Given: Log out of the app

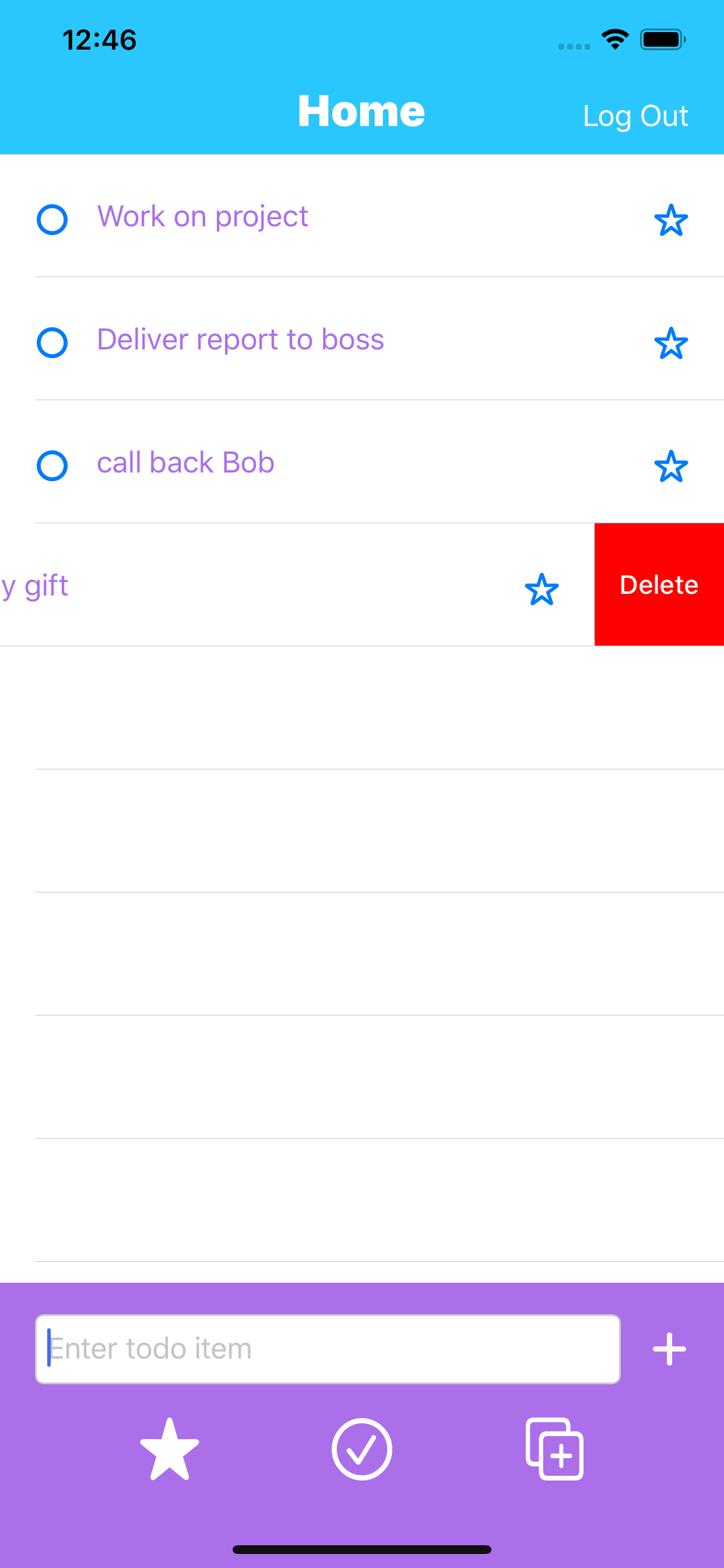Looking at the screenshot, I should [635, 116].
